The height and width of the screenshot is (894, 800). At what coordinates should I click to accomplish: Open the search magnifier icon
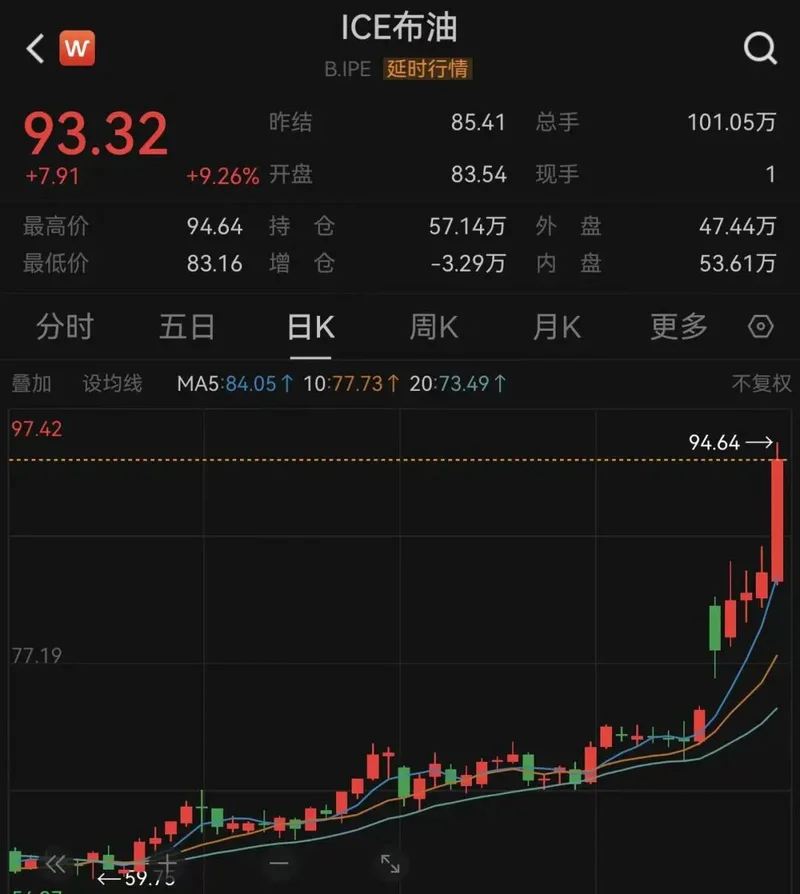click(x=760, y=47)
